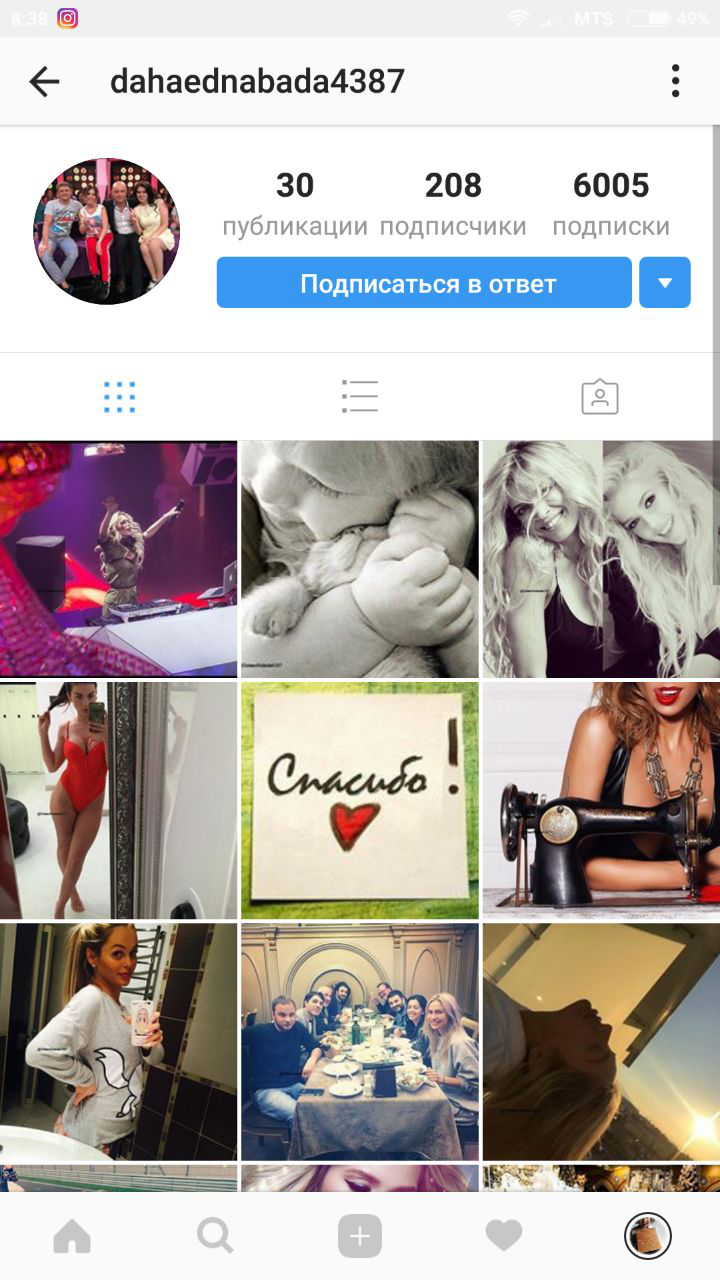View the 208 подписчики list
The height and width of the screenshot is (1280, 720).
[453, 203]
